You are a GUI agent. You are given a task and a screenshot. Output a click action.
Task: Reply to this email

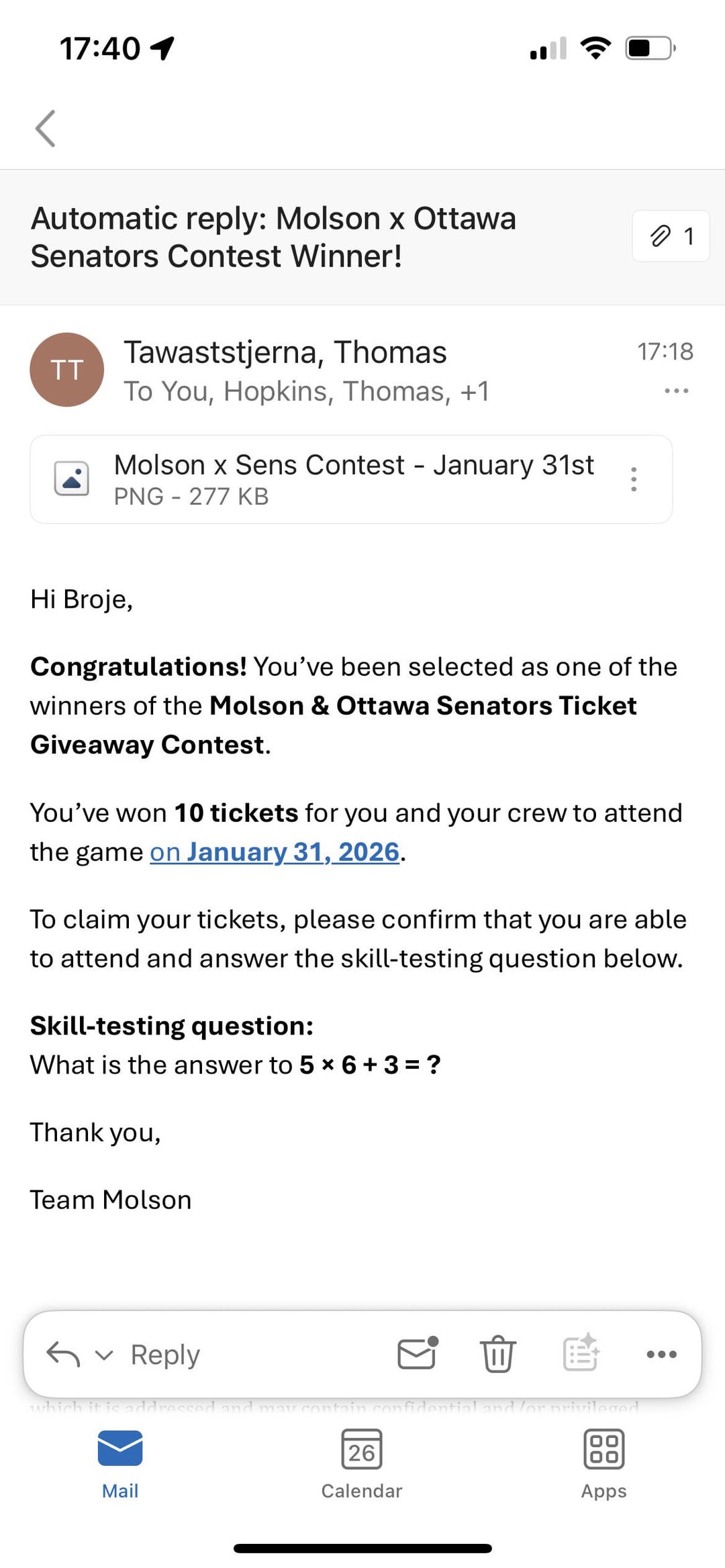[x=165, y=1355]
